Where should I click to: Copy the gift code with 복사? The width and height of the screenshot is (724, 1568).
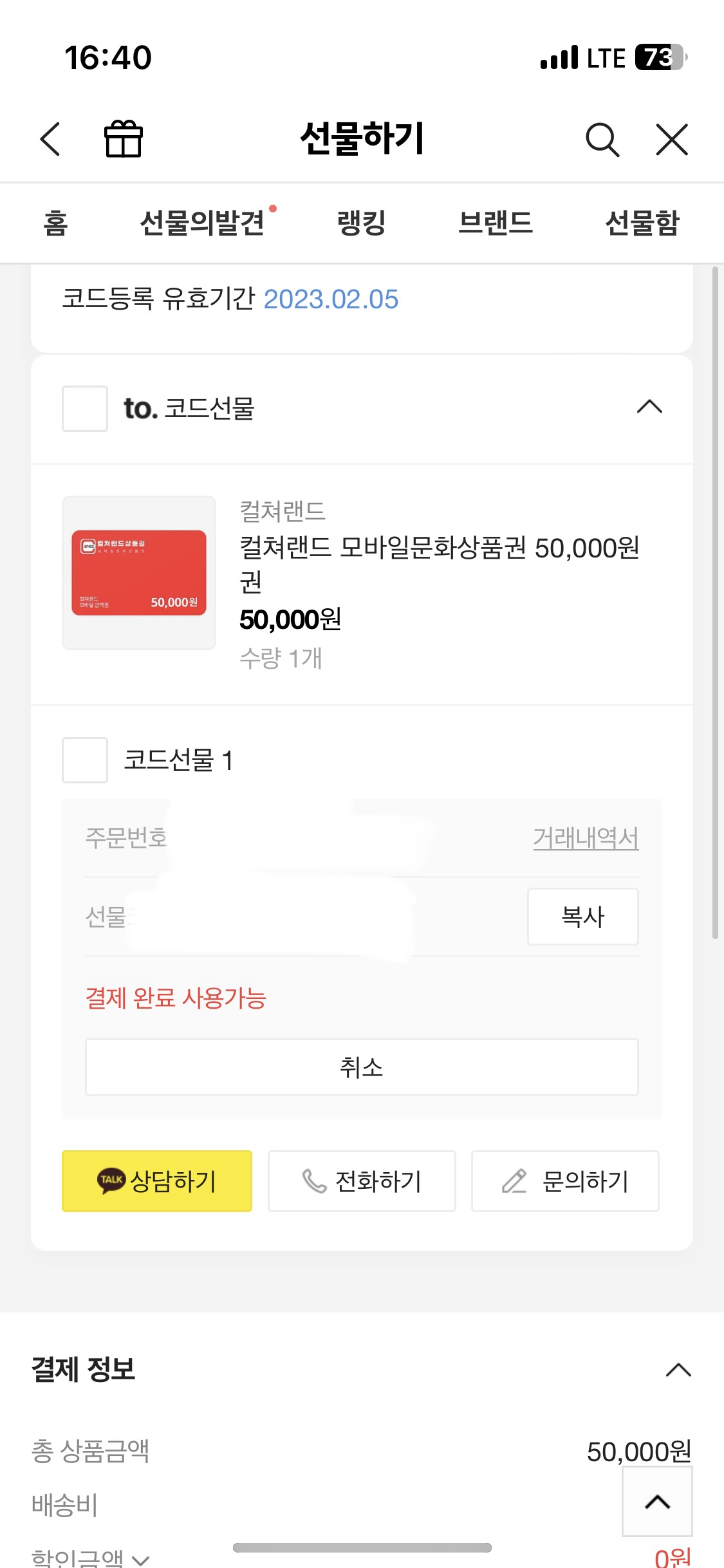click(x=583, y=917)
